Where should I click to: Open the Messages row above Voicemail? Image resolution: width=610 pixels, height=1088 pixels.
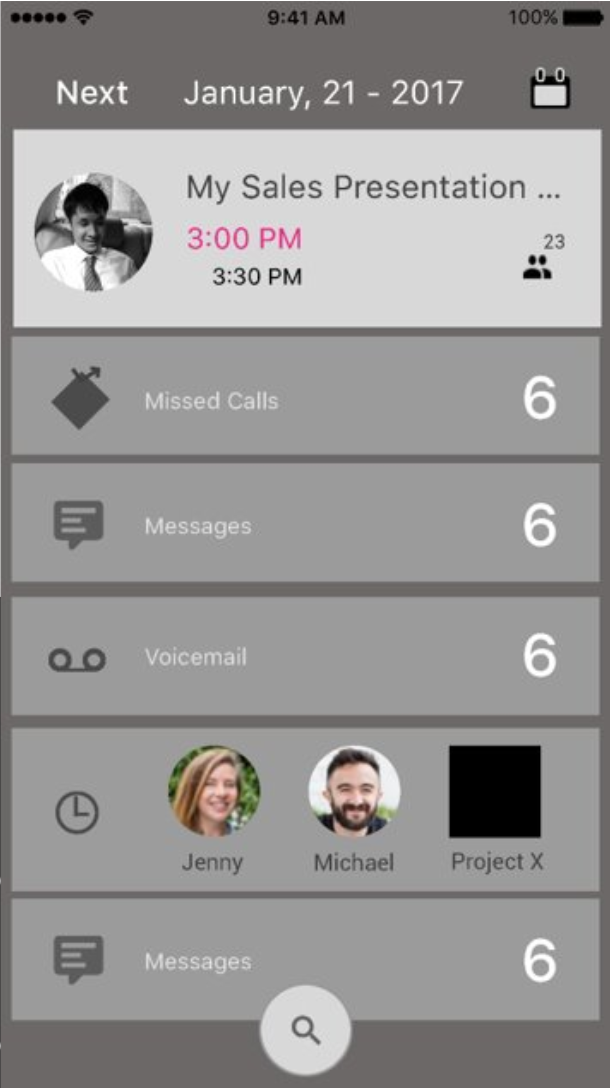click(306, 523)
